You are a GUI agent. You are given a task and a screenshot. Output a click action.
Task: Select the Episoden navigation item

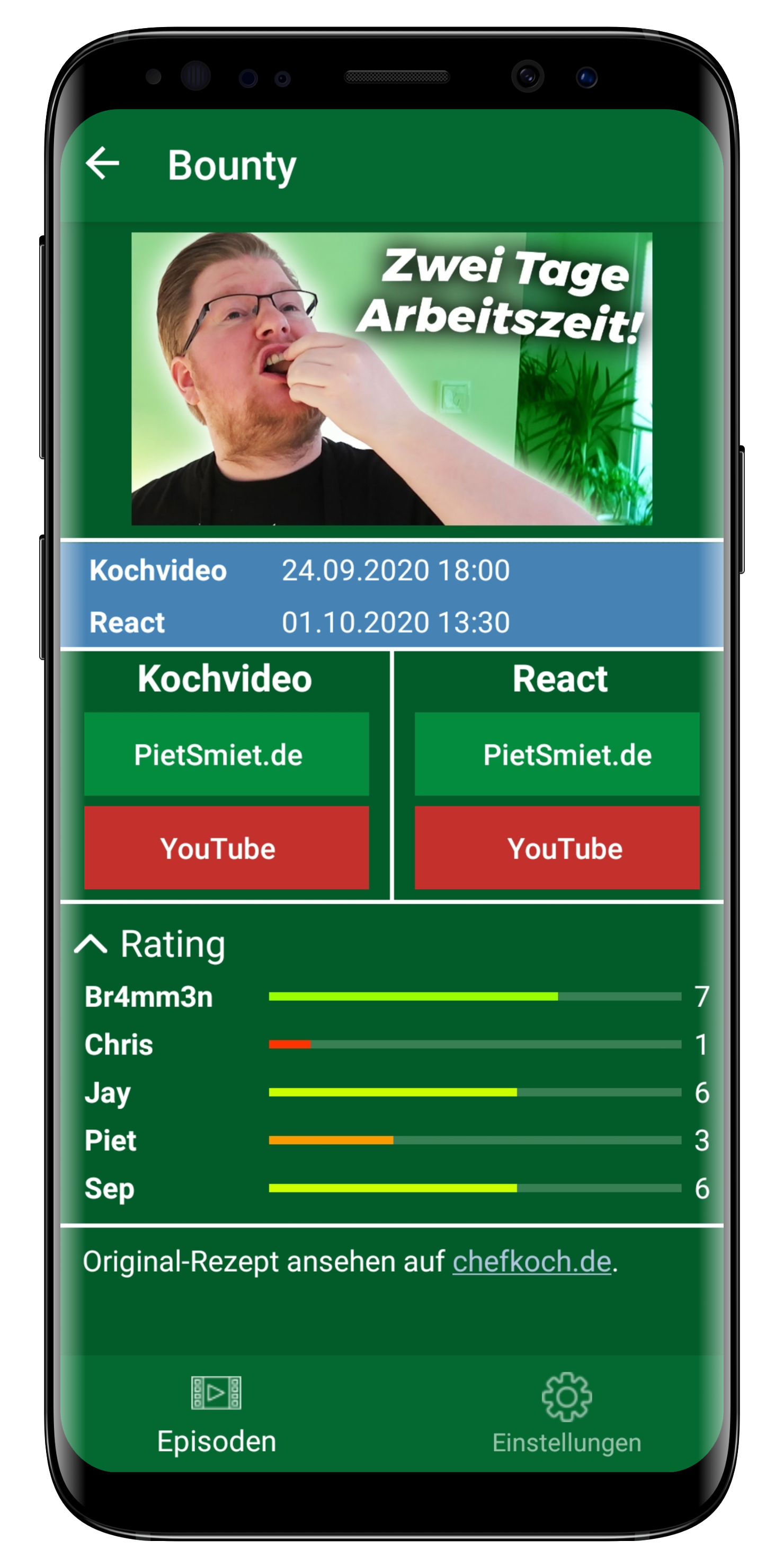click(216, 1418)
